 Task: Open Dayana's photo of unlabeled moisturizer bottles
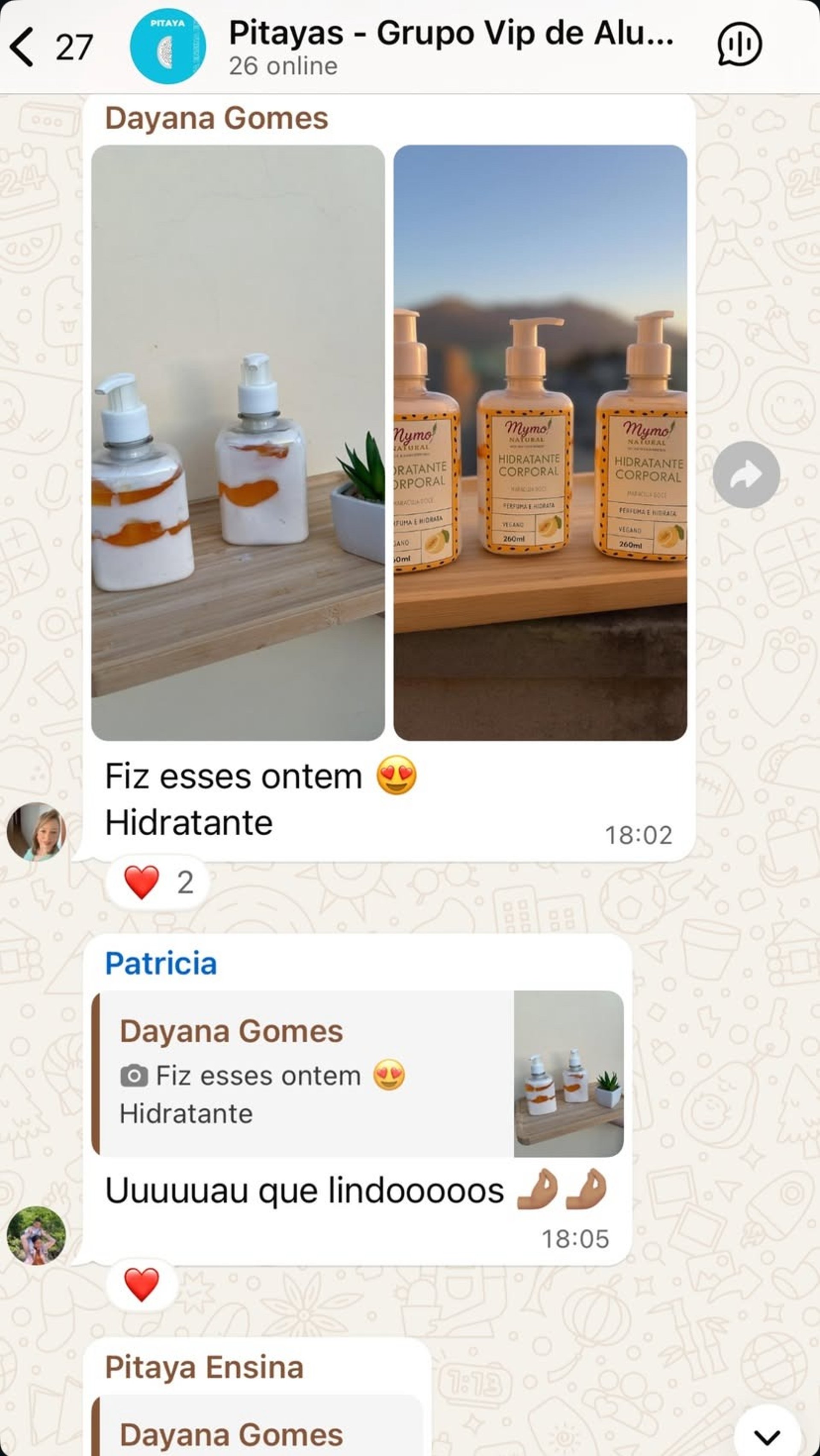point(238,443)
